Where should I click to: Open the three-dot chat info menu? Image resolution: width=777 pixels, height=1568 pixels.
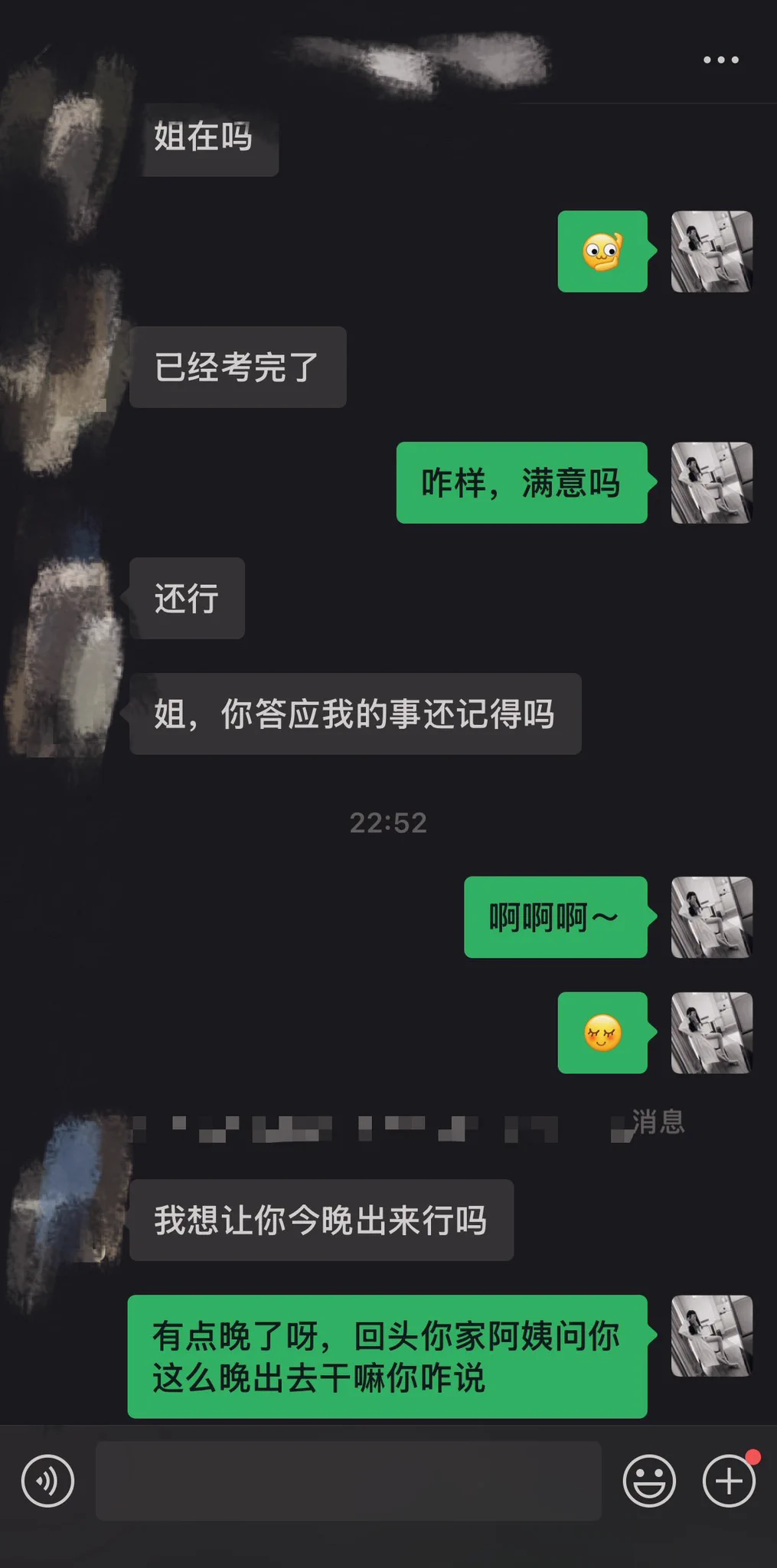[x=720, y=60]
